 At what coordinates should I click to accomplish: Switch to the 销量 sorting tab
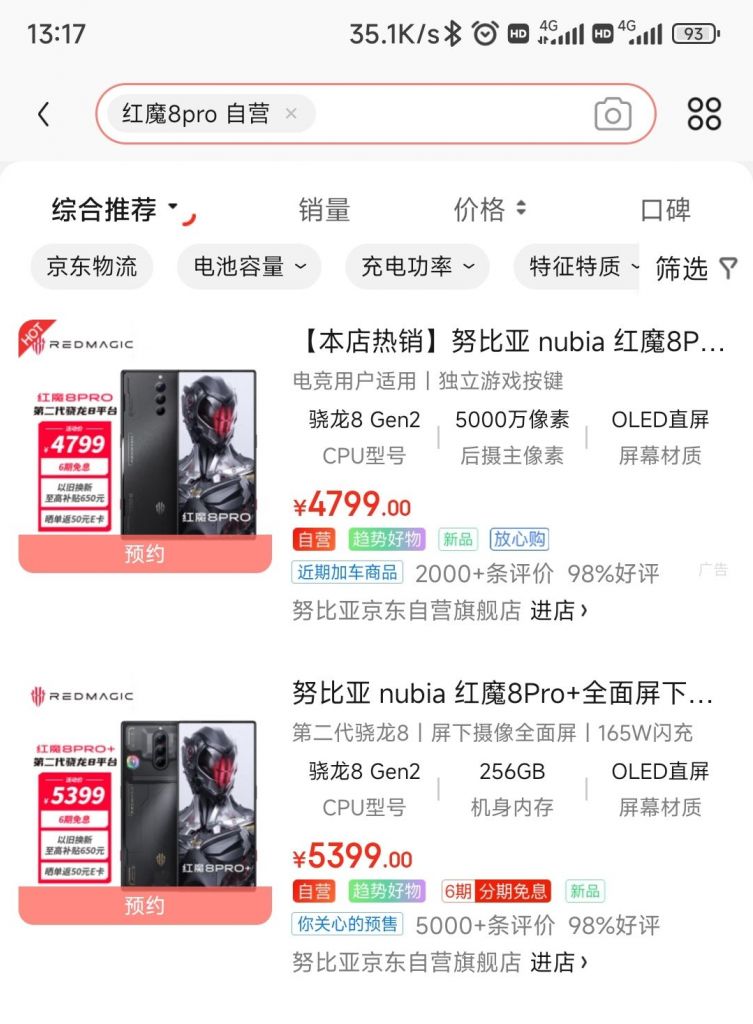tap(324, 208)
